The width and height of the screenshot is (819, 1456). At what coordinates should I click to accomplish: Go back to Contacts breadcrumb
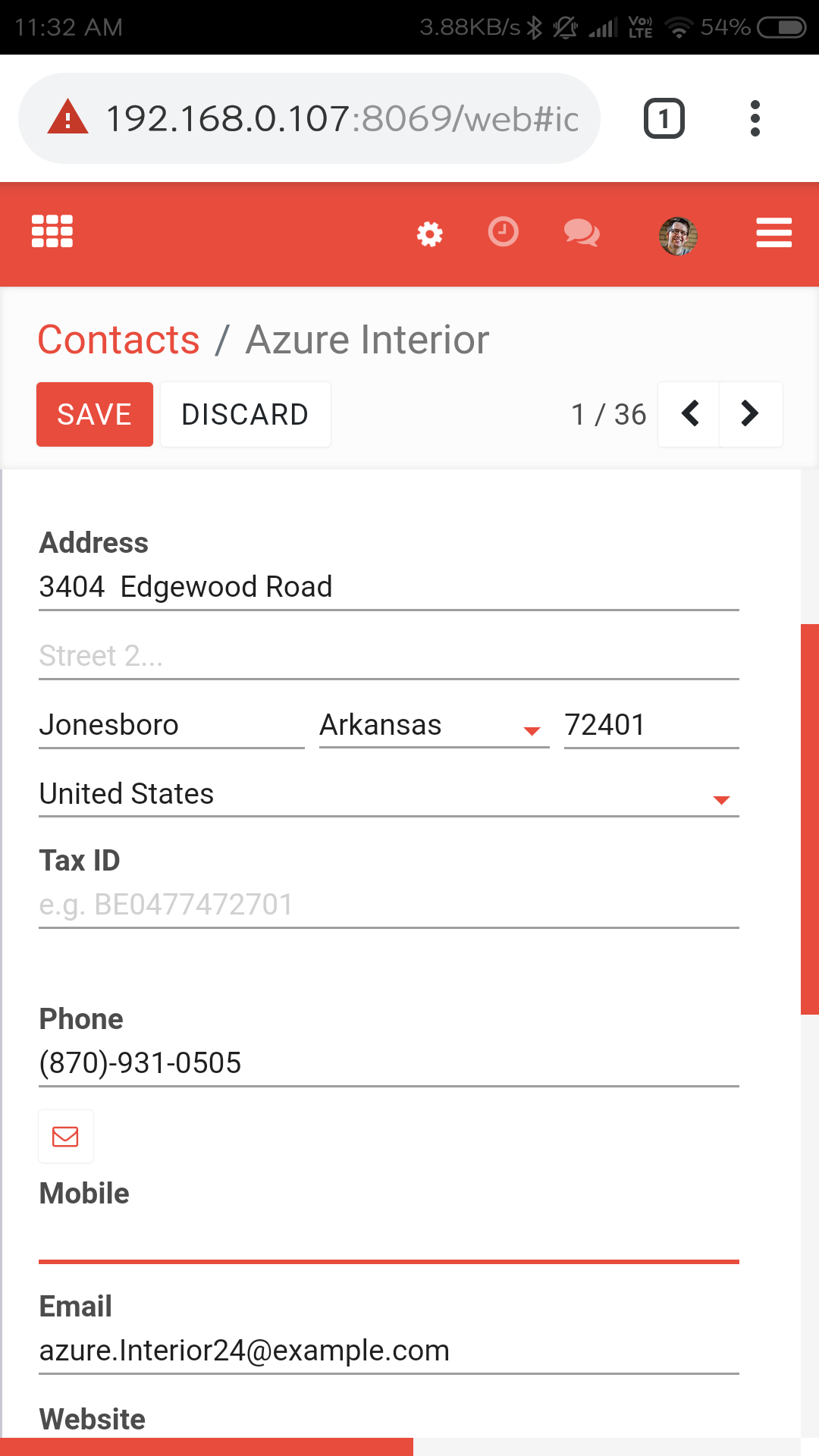tap(119, 340)
